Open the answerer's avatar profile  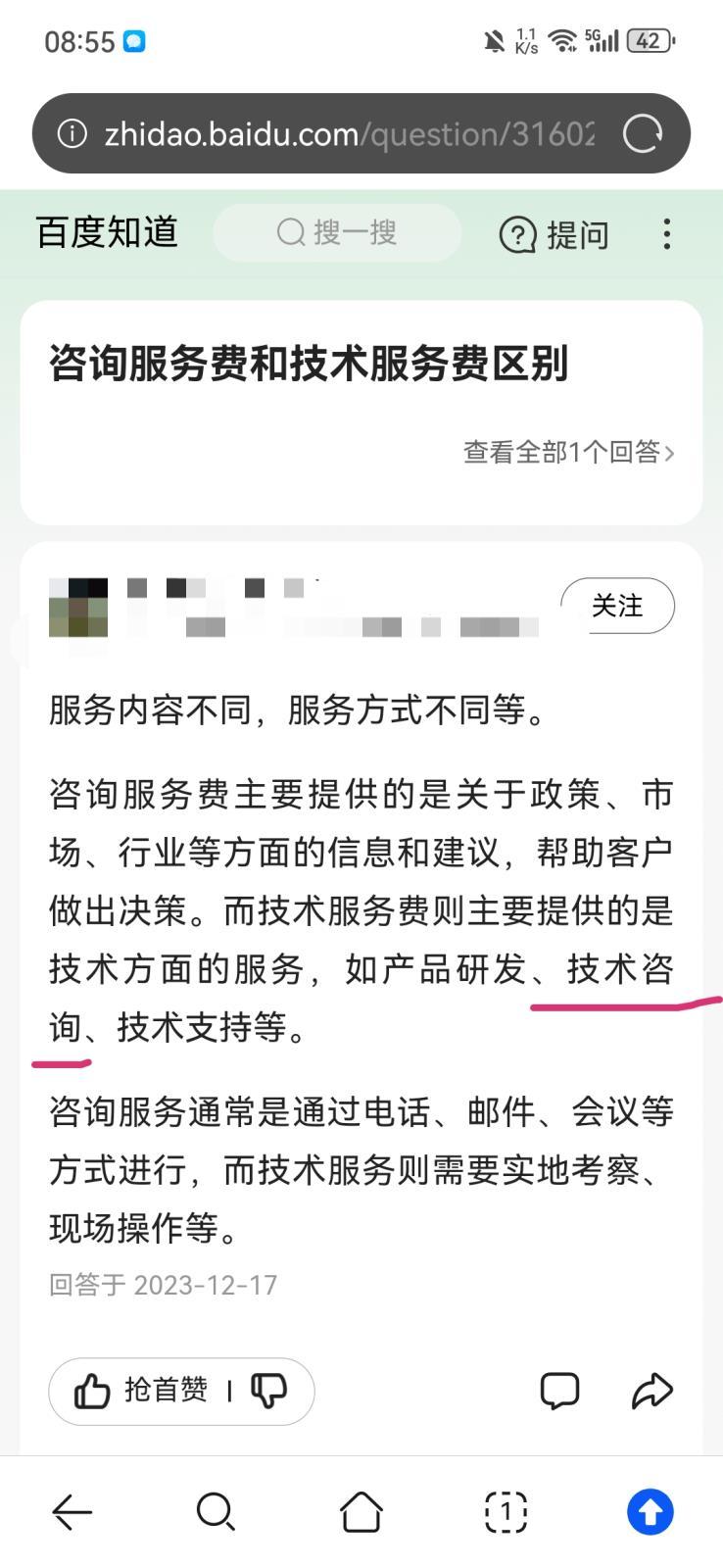[x=78, y=608]
